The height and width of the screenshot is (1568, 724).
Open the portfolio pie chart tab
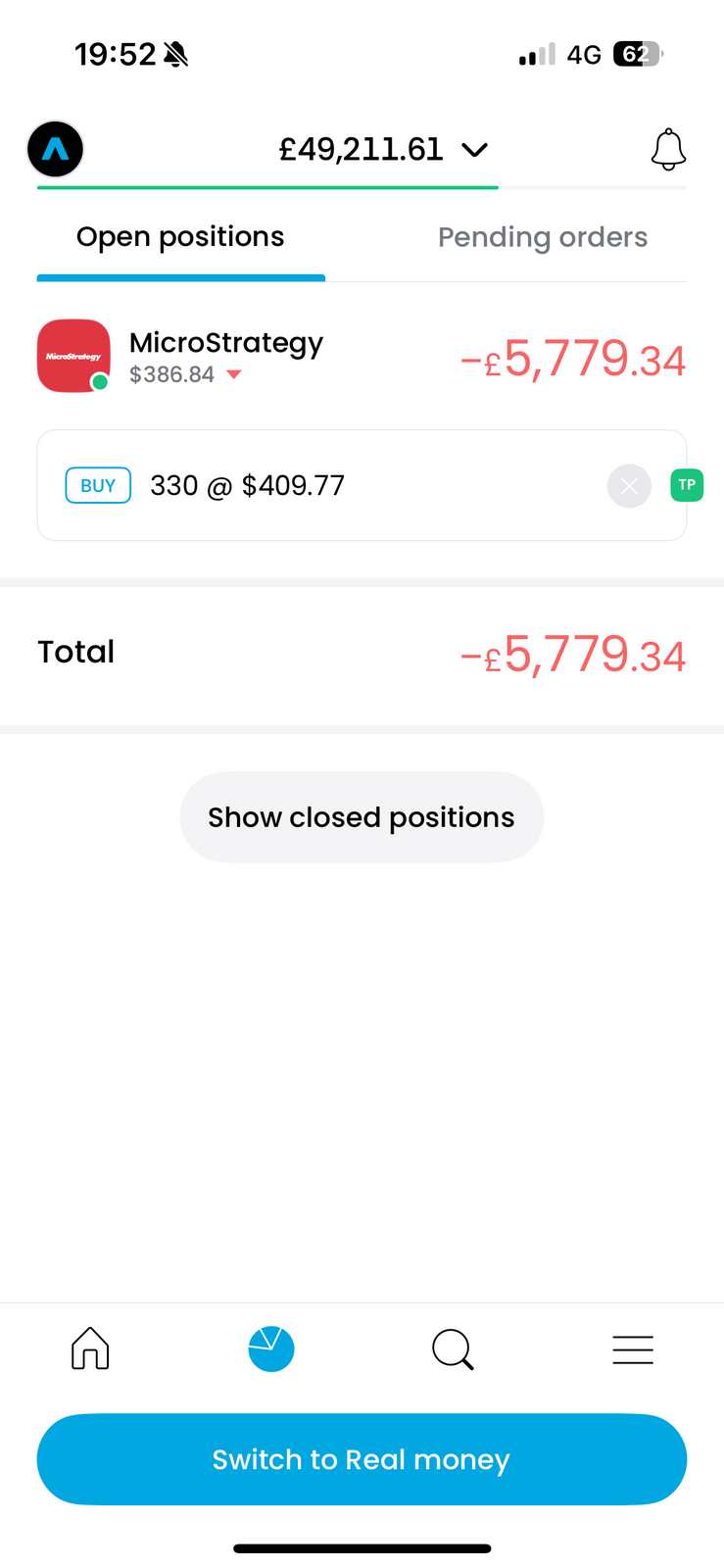pos(271,1348)
